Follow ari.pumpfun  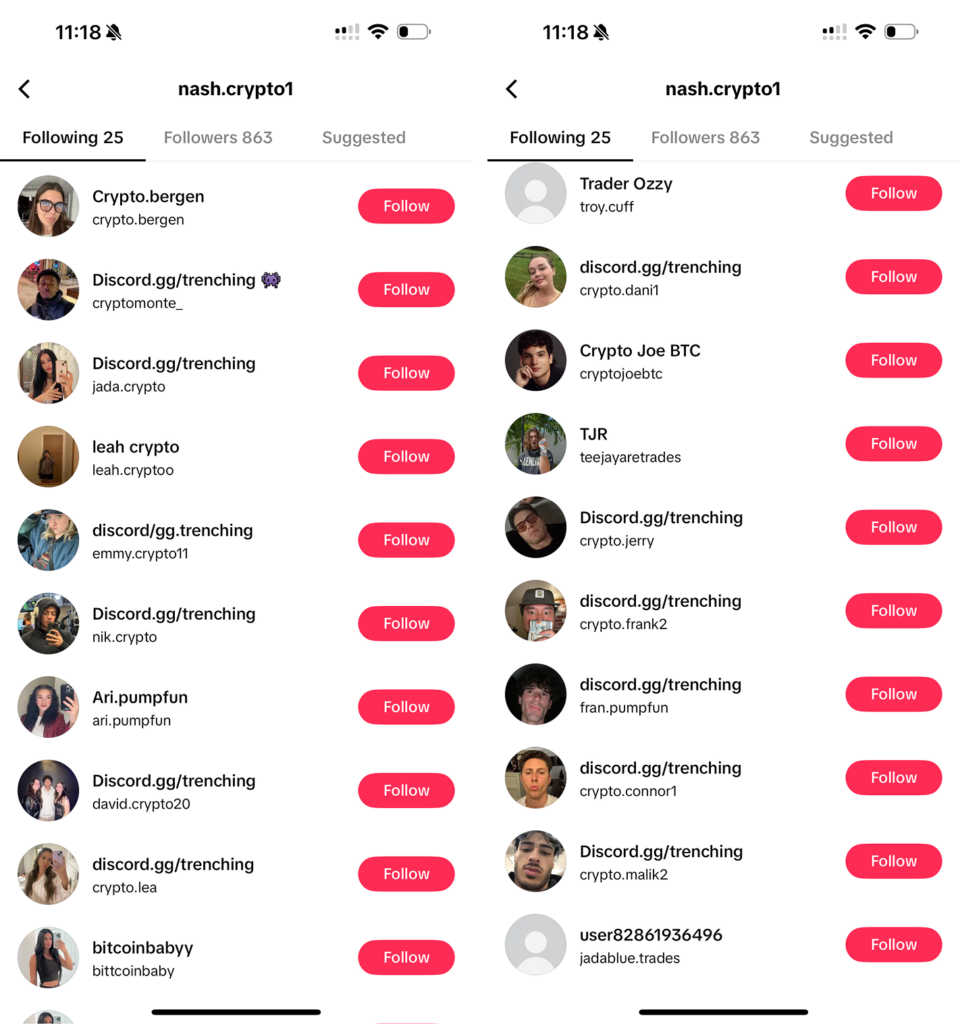(x=406, y=707)
